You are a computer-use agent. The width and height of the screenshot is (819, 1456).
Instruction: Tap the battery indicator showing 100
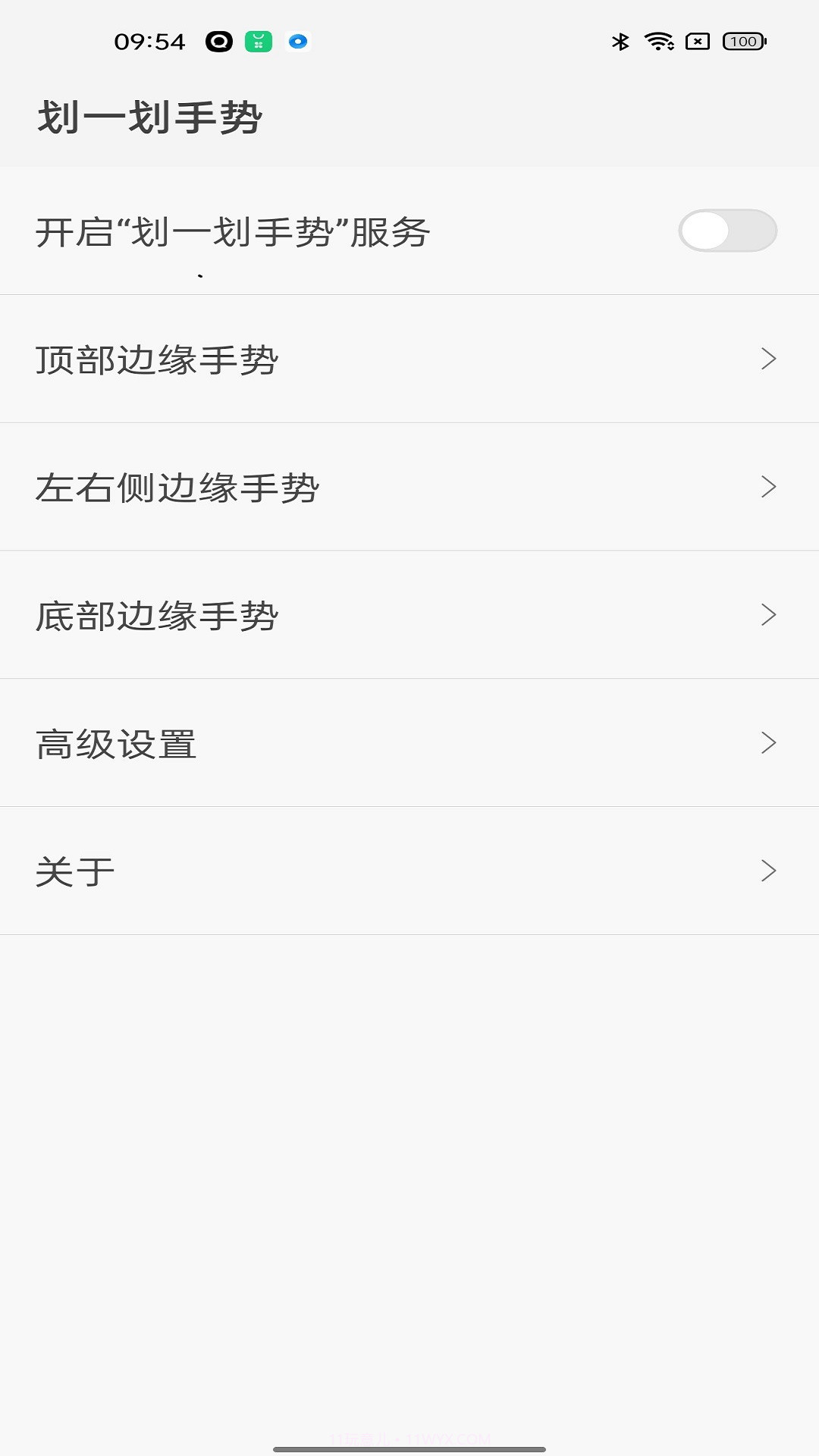744,42
